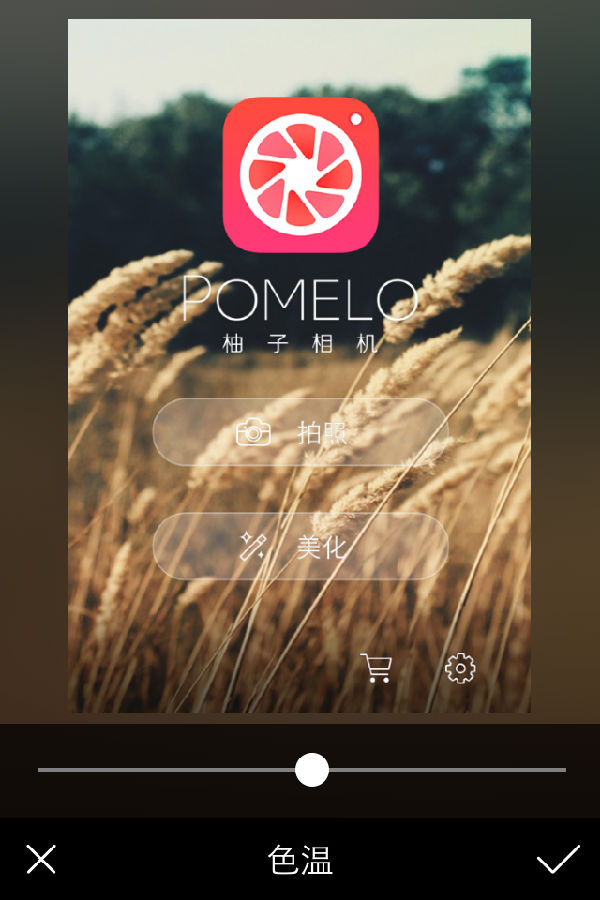
Task: Cancel the color temperature edit
Action: [41, 859]
